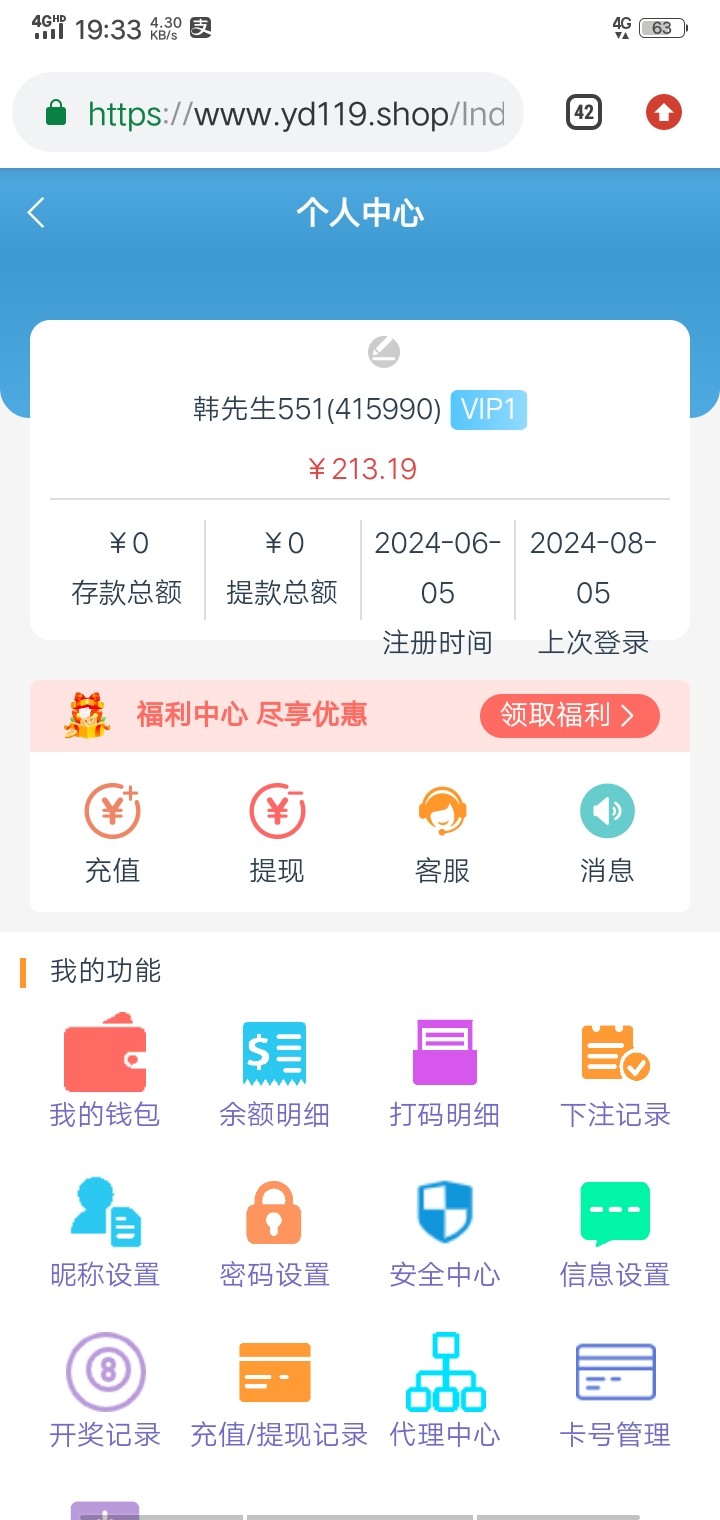The image size is (720, 1520).
Task: Contact 客服 customer service
Action: (442, 834)
